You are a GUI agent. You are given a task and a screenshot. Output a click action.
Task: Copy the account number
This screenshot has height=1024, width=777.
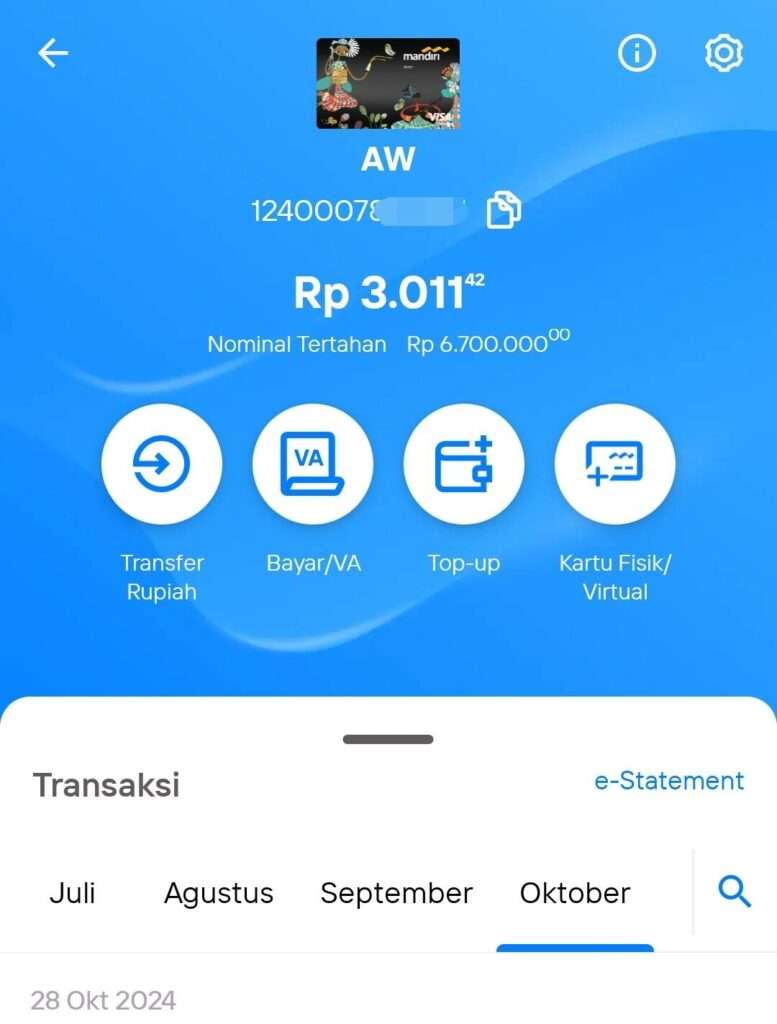(504, 209)
